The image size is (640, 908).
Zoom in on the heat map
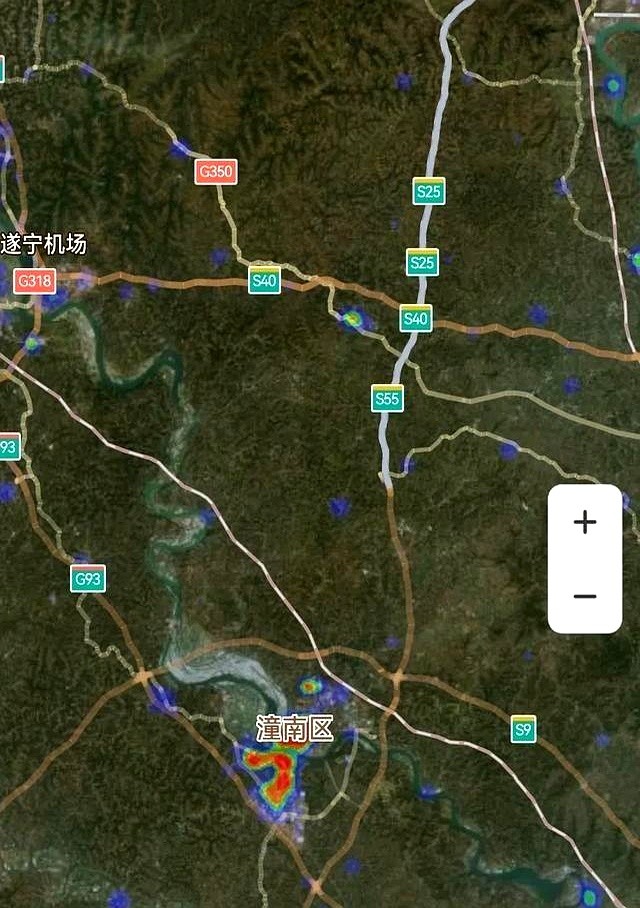pyautogui.click(x=585, y=522)
